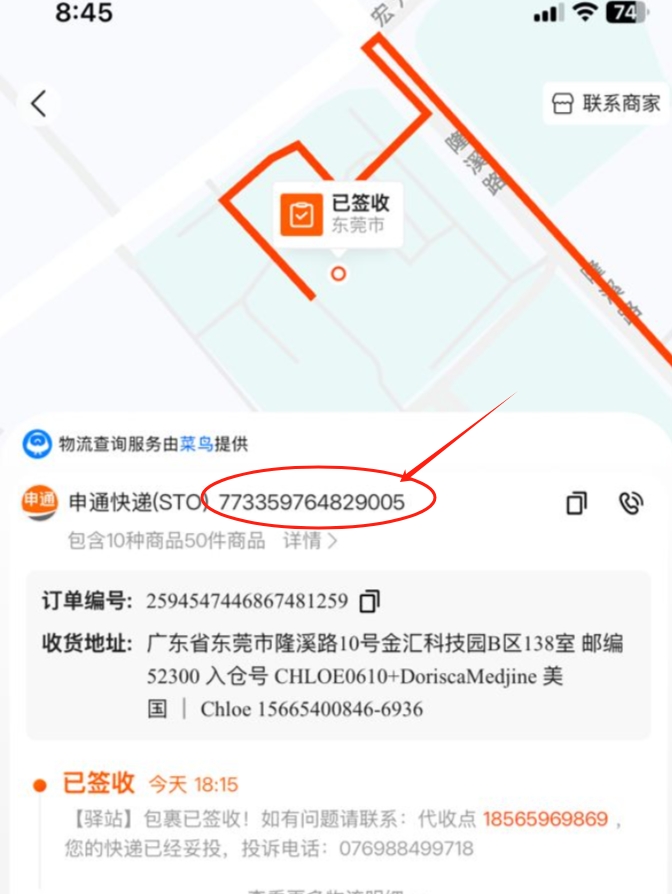Image resolution: width=672 pixels, height=894 pixels.
Task: Call pickup point number 18565969869
Action: [545, 819]
